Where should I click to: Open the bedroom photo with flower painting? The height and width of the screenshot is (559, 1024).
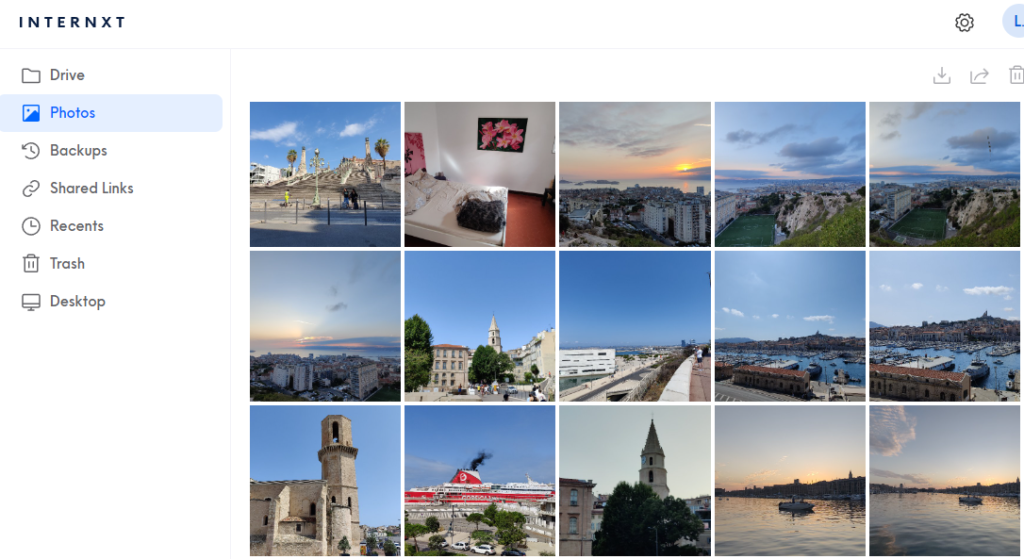click(479, 174)
